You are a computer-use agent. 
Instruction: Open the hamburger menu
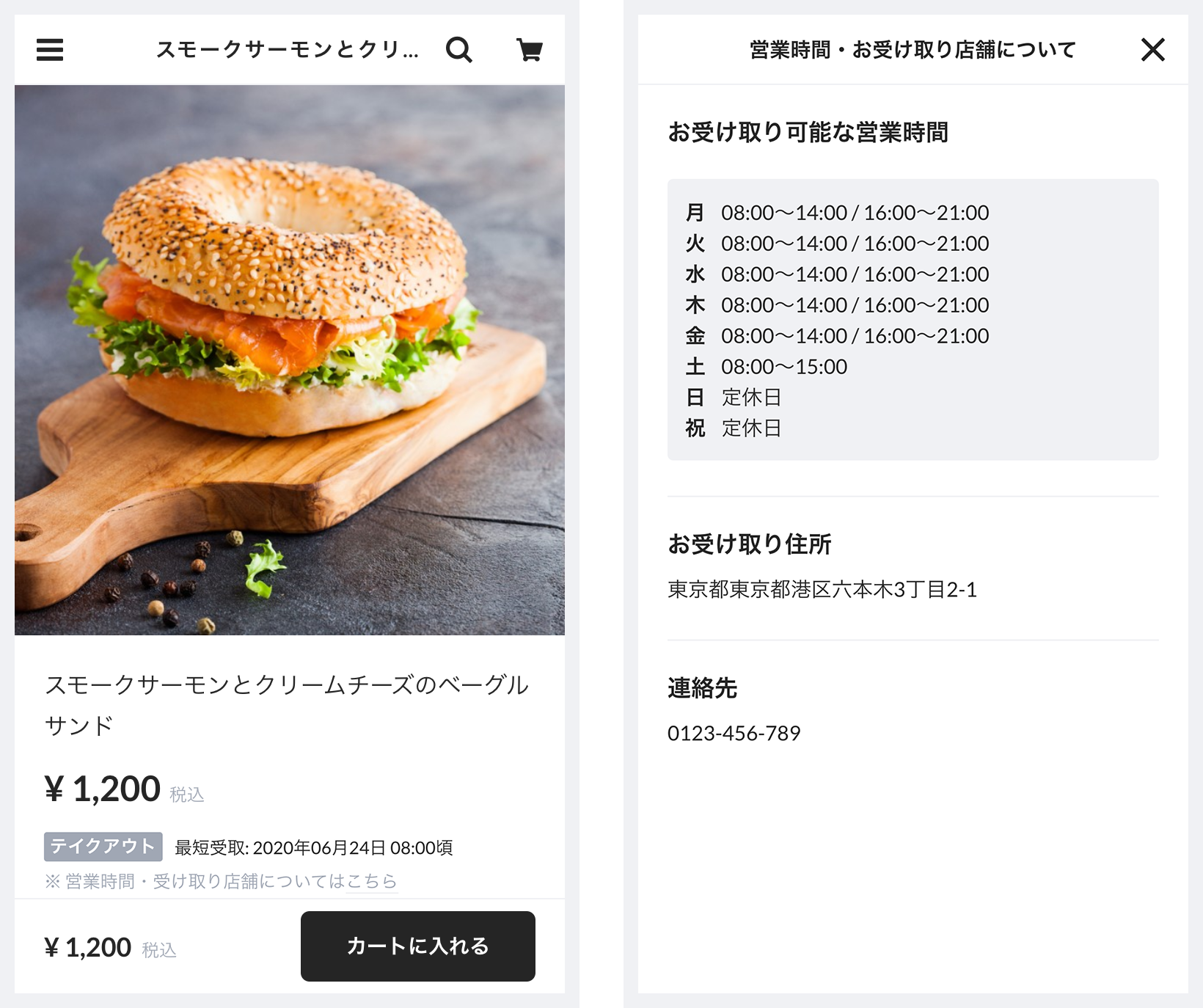(x=50, y=50)
